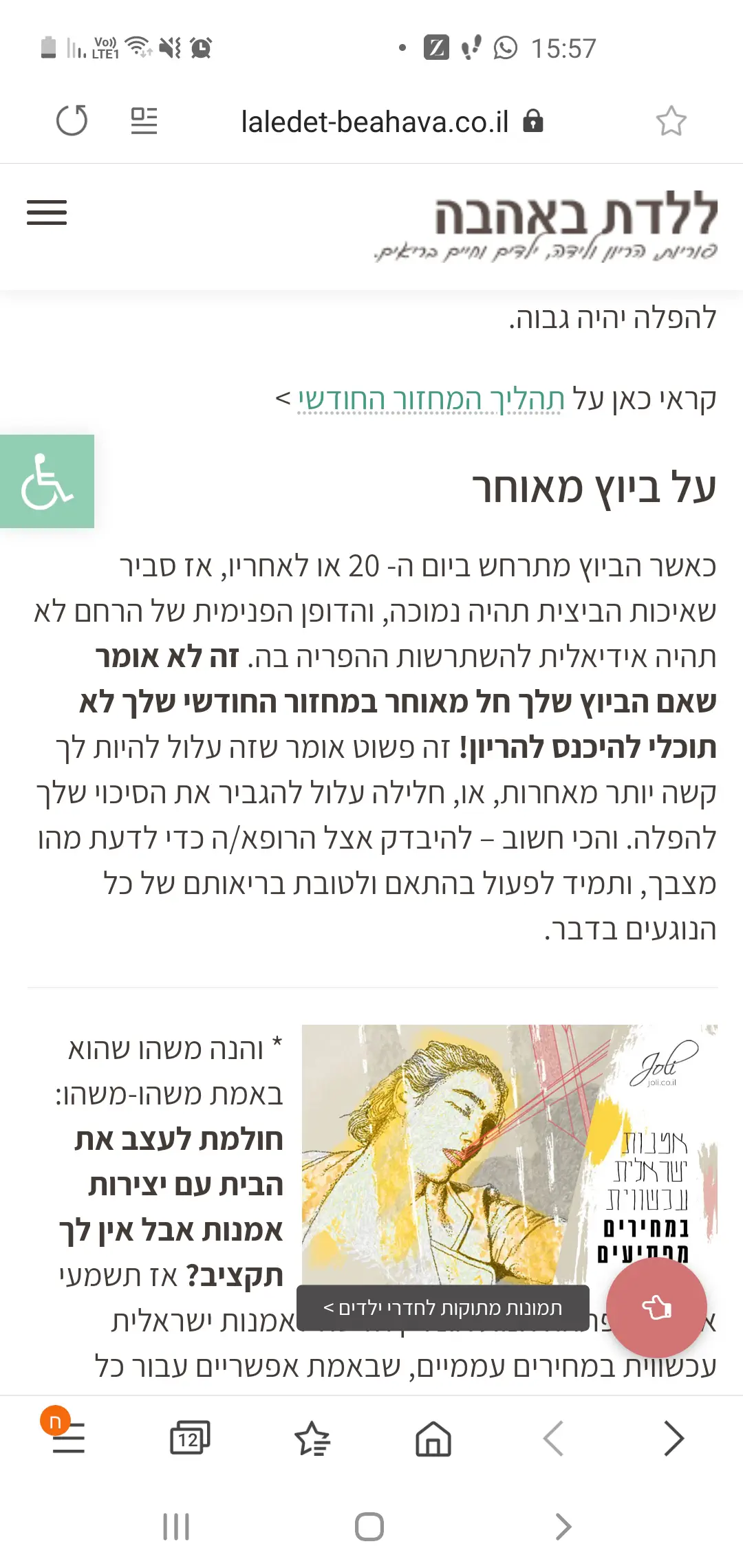This screenshot has height=1568, width=743.
Task: Go to the browser home page
Action: 433,1438
